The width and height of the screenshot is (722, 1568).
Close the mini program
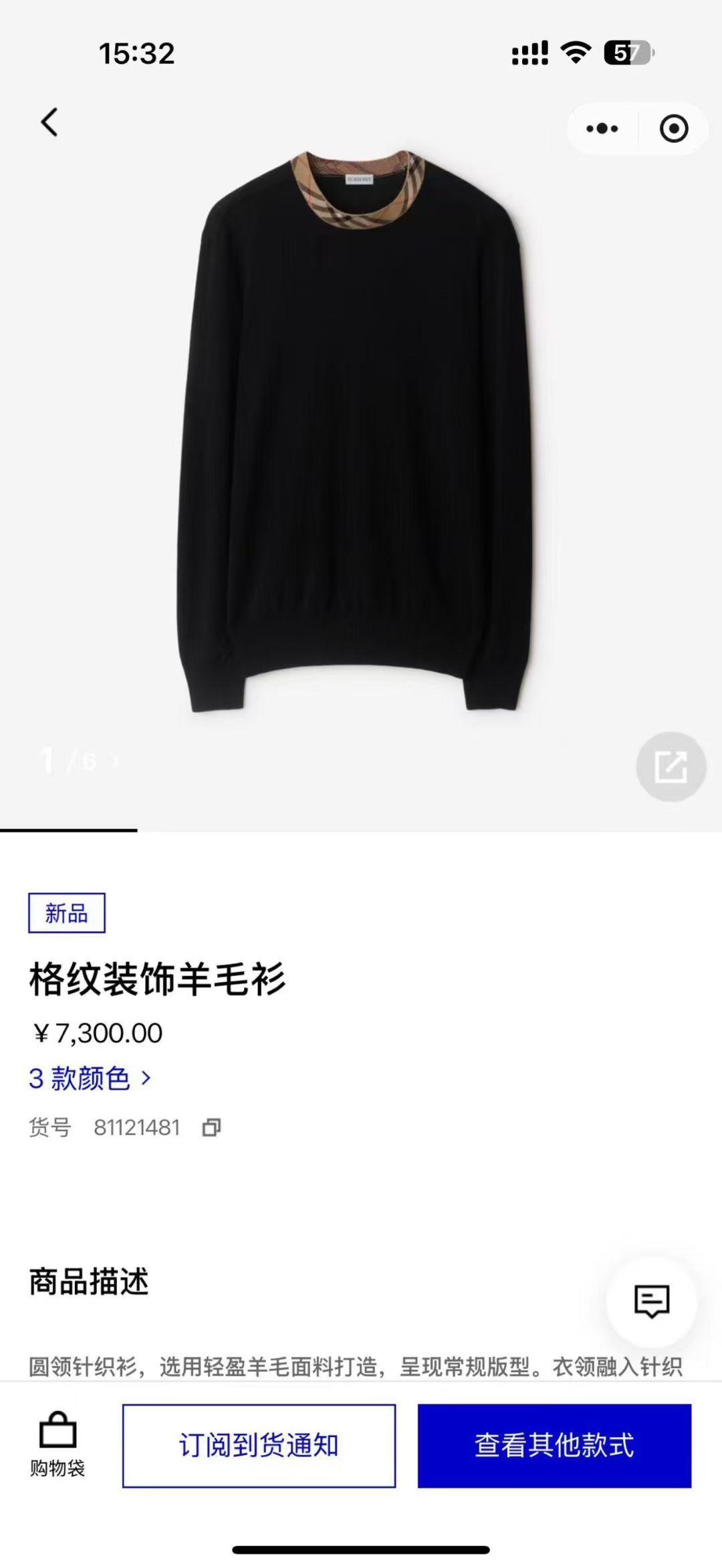coord(673,128)
